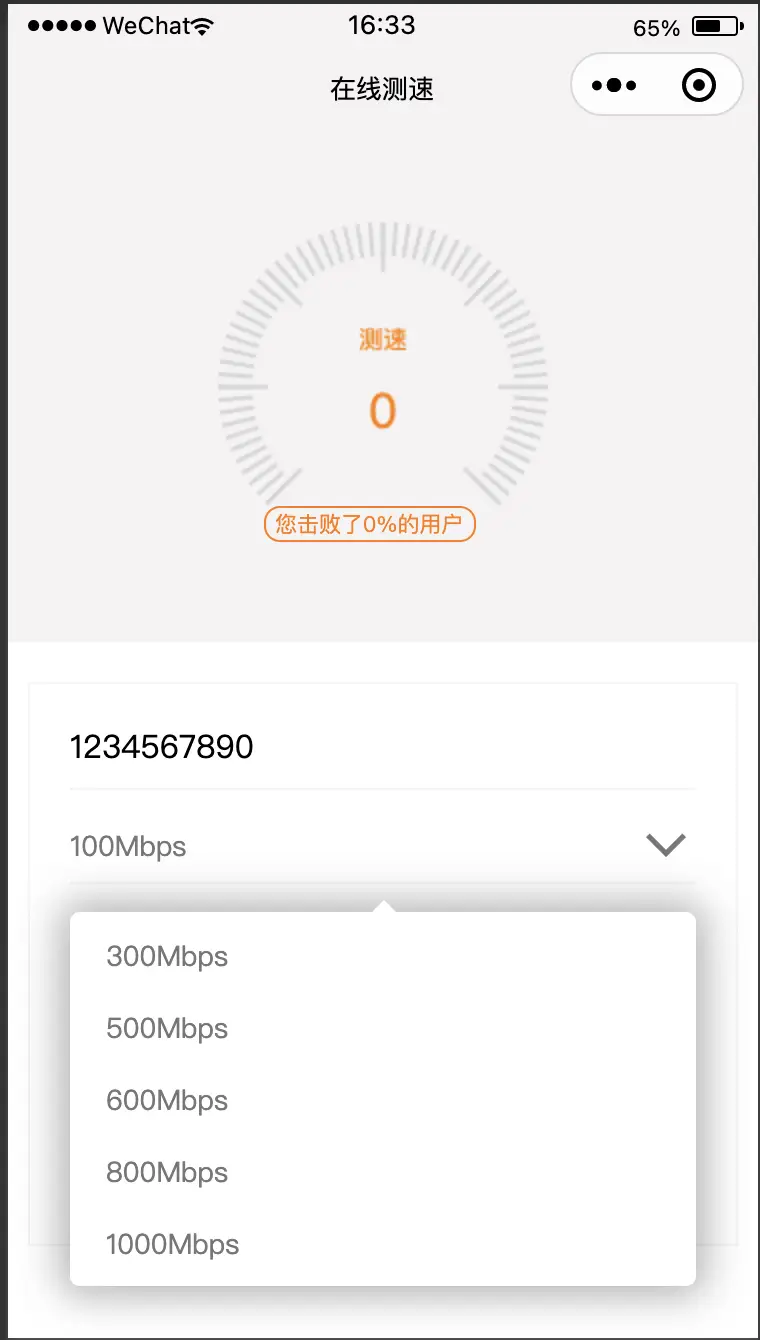Choose the 500Mbps option
Image resolution: width=760 pixels, height=1340 pixels.
pyautogui.click(x=382, y=1029)
